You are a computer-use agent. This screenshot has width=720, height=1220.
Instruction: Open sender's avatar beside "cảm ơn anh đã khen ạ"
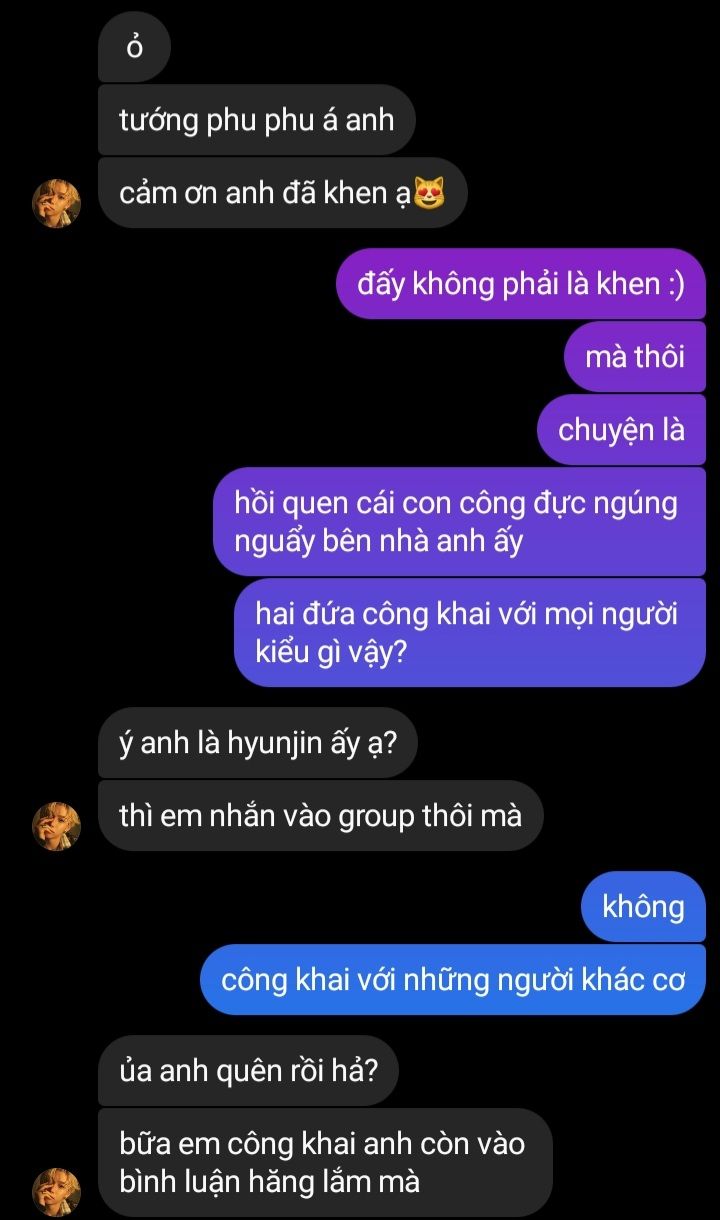tap(57, 204)
